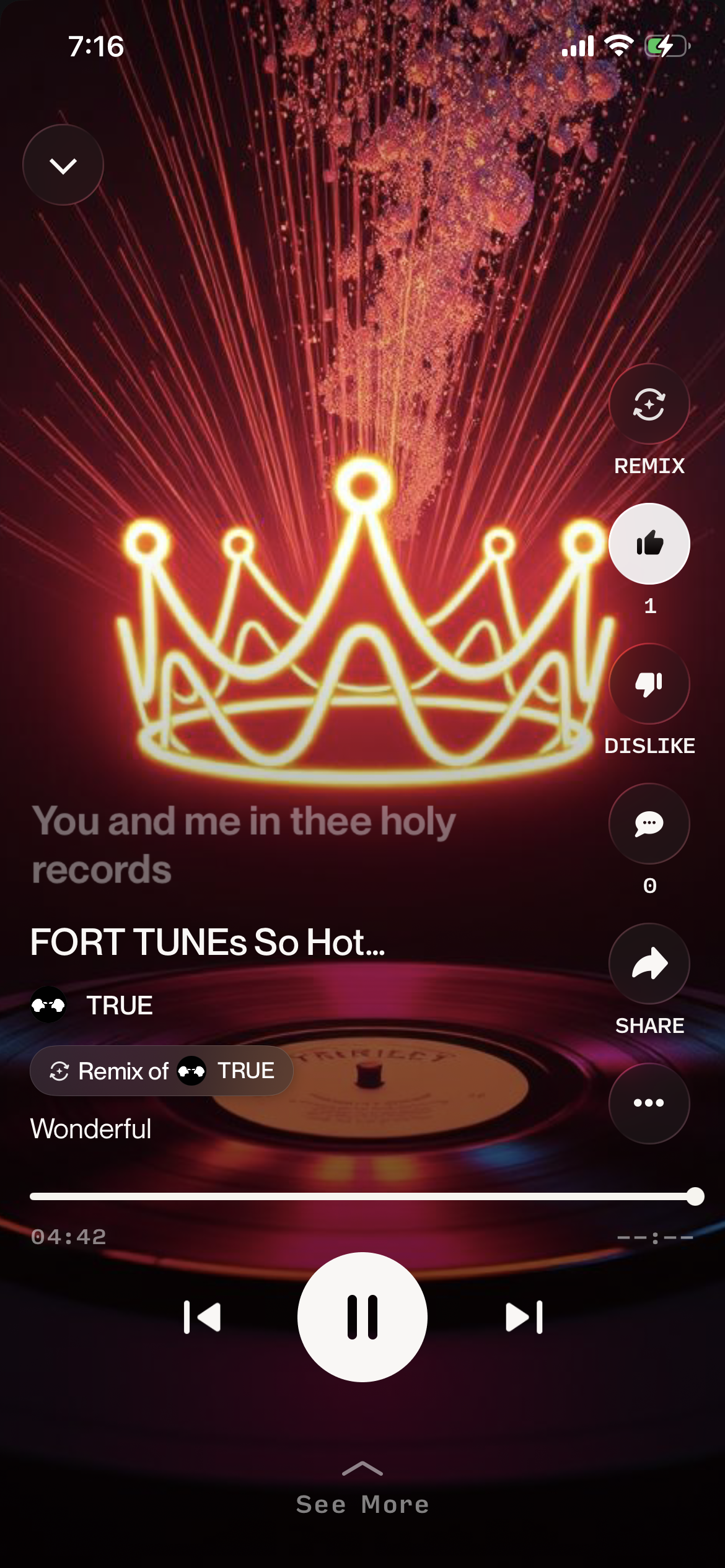
Task: Open the TRUE artist profile
Action: [x=120, y=1004]
